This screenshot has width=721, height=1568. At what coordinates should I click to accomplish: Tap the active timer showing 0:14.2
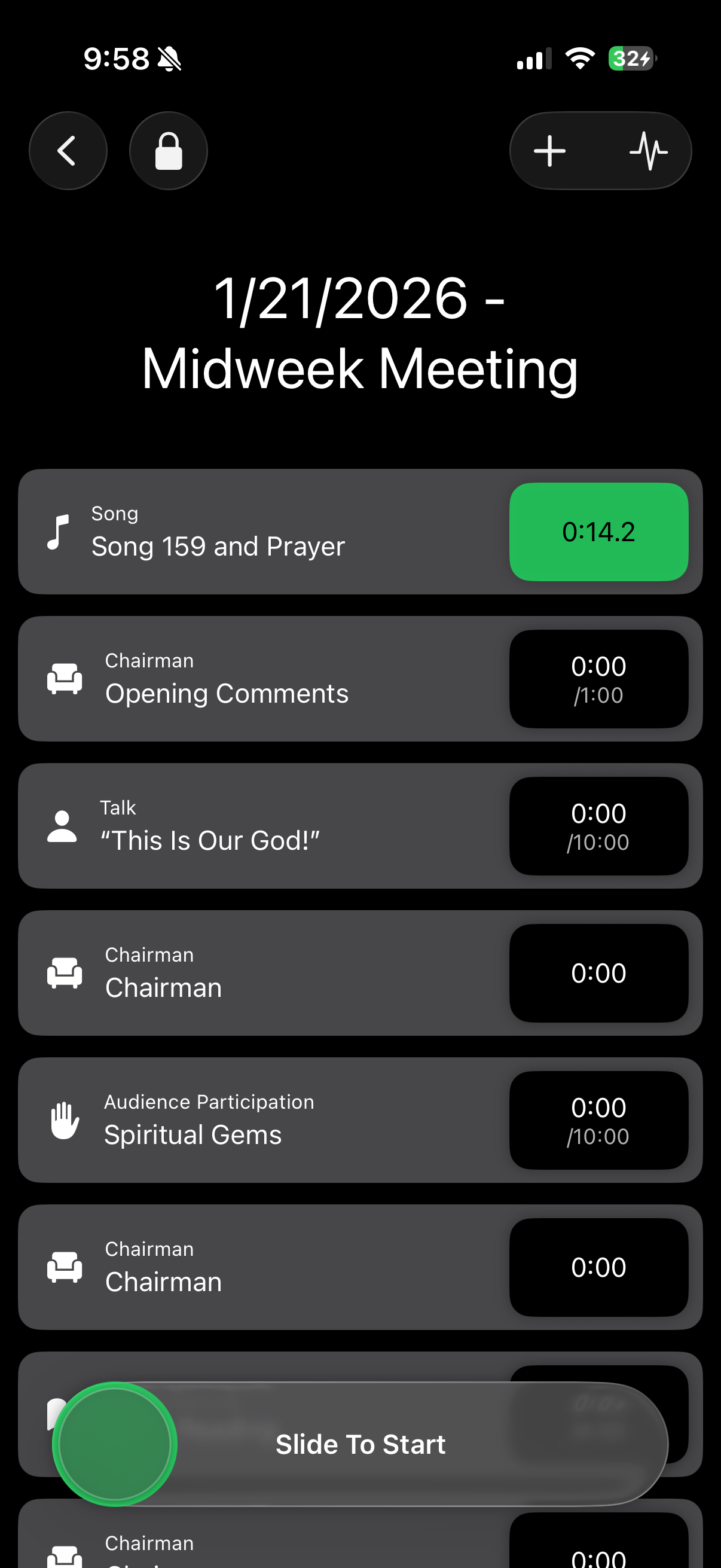[598, 531]
